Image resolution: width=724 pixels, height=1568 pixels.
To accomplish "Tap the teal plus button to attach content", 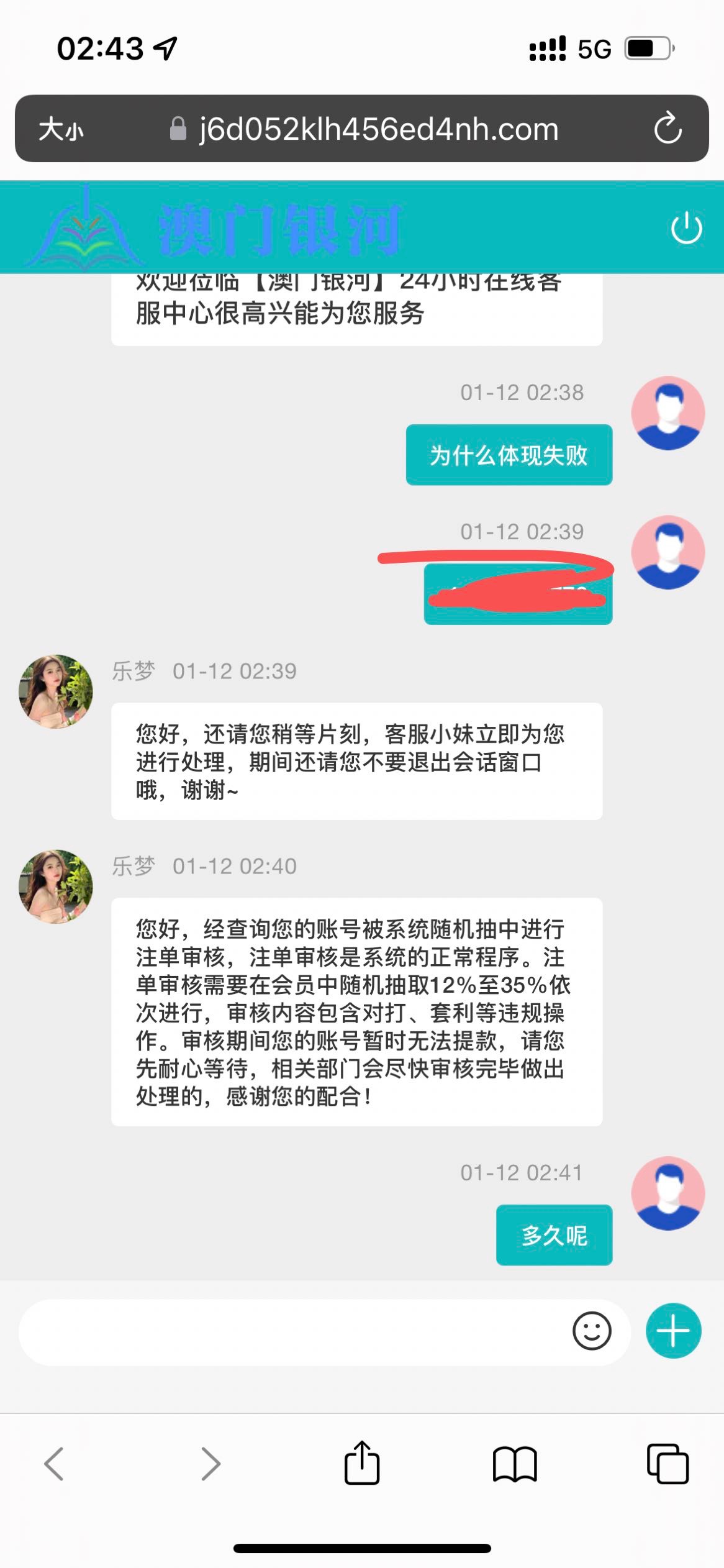I will (673, 1331).
